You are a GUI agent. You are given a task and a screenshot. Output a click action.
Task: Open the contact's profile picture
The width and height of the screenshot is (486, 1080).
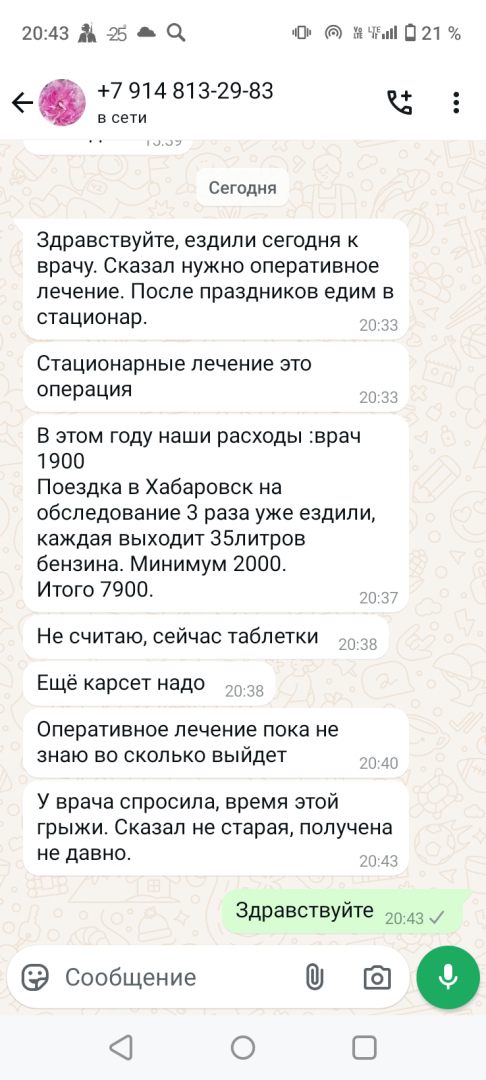[x=62, y=103]
